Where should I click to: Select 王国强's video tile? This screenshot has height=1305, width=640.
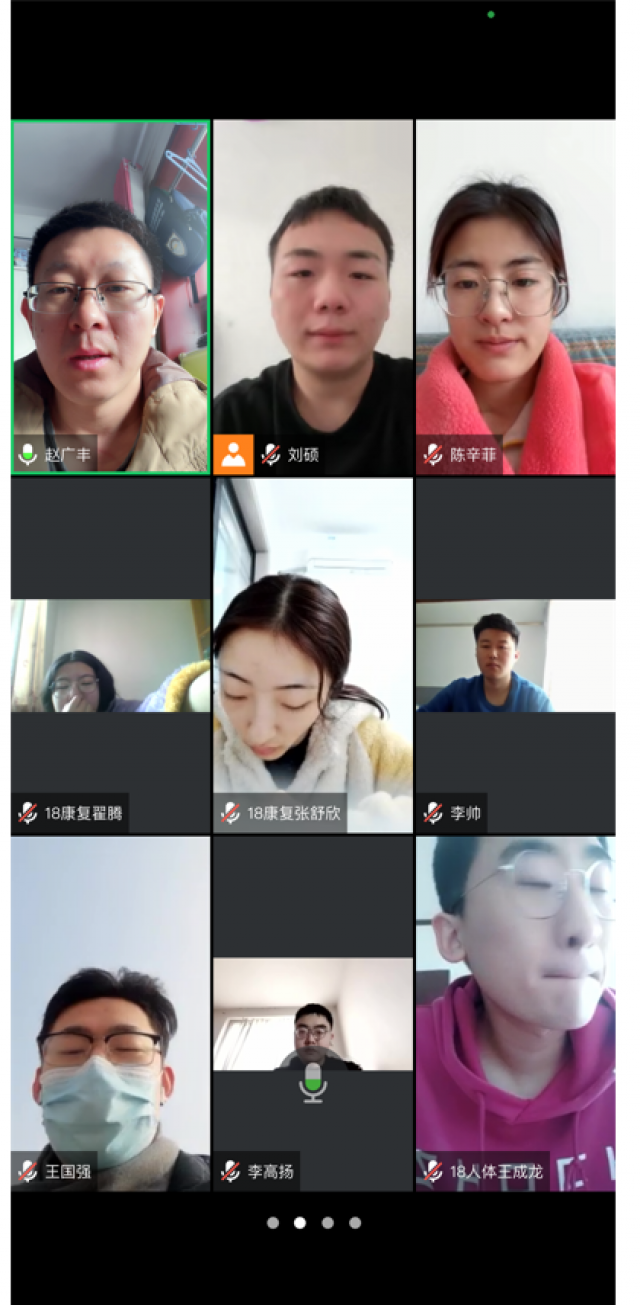[110, 1013]
